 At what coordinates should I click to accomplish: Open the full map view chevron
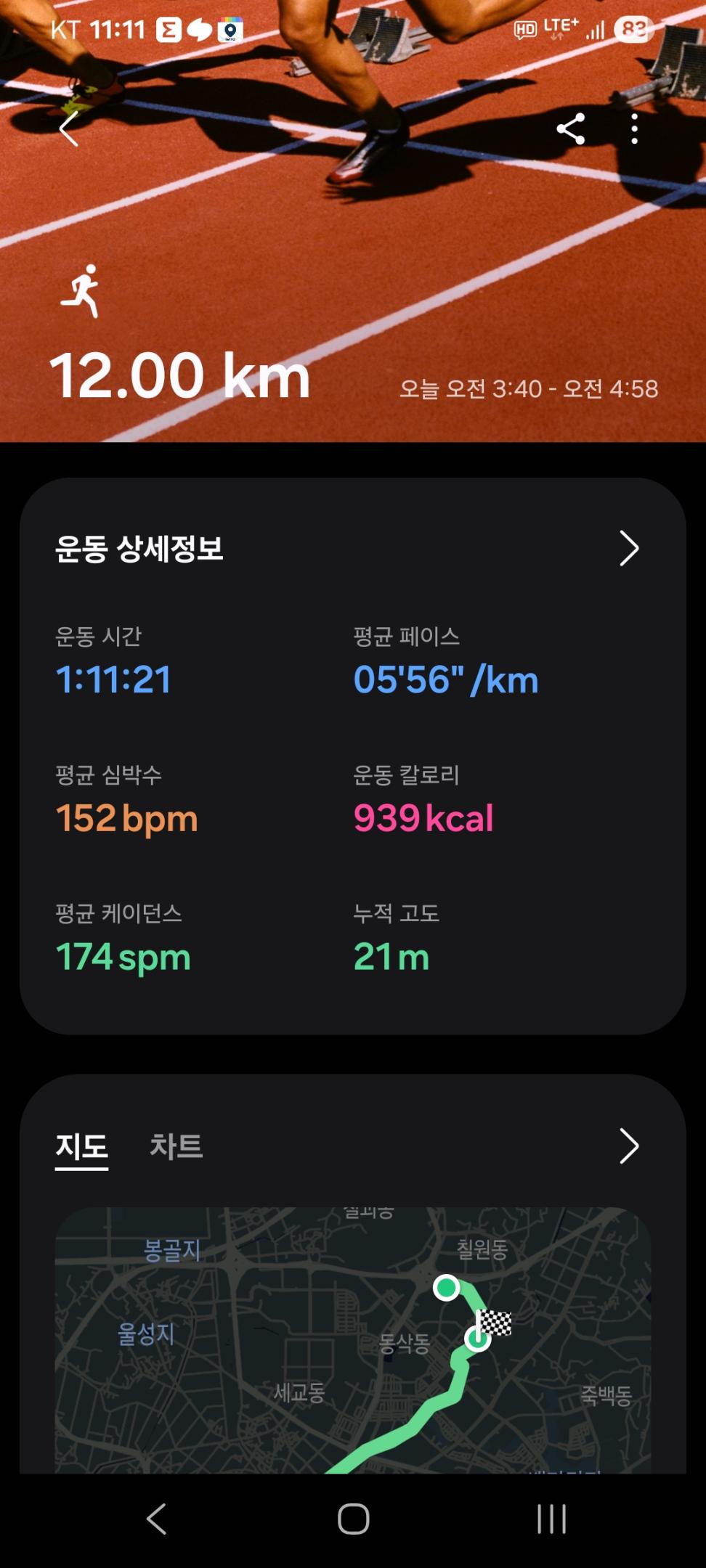pos(629,1147)
